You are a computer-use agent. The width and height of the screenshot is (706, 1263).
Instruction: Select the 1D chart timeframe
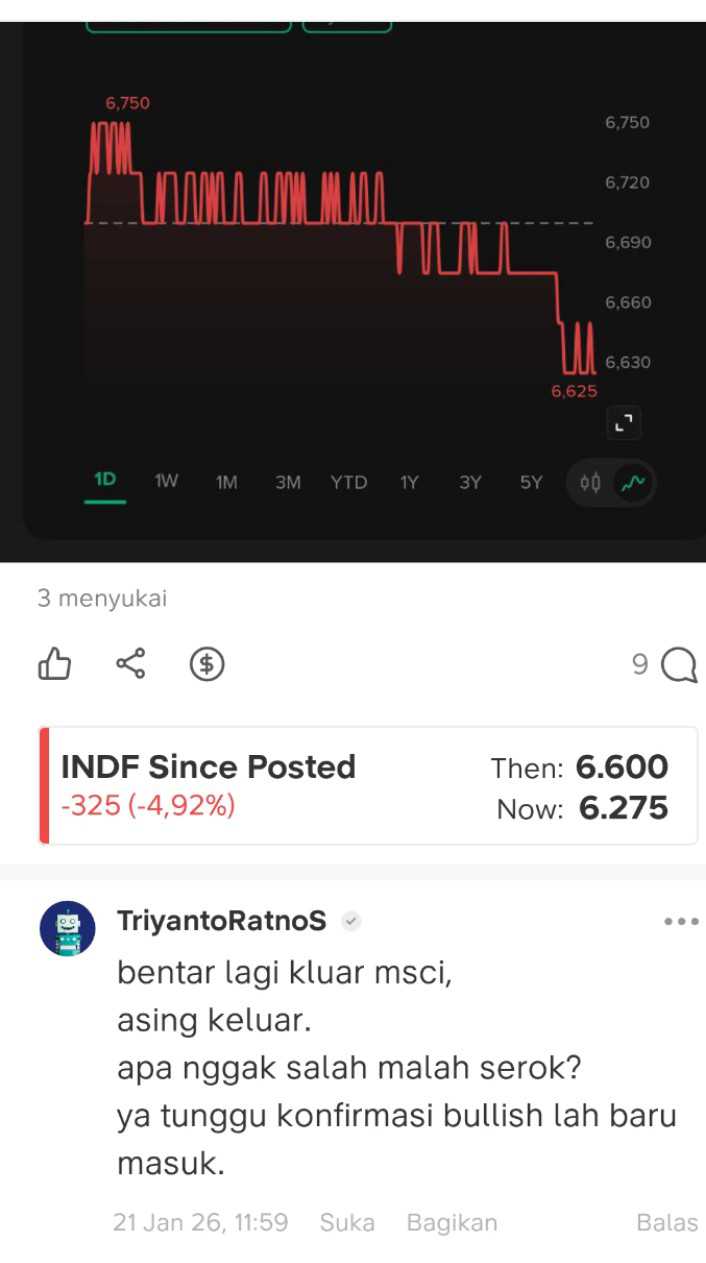pos(105,480)
